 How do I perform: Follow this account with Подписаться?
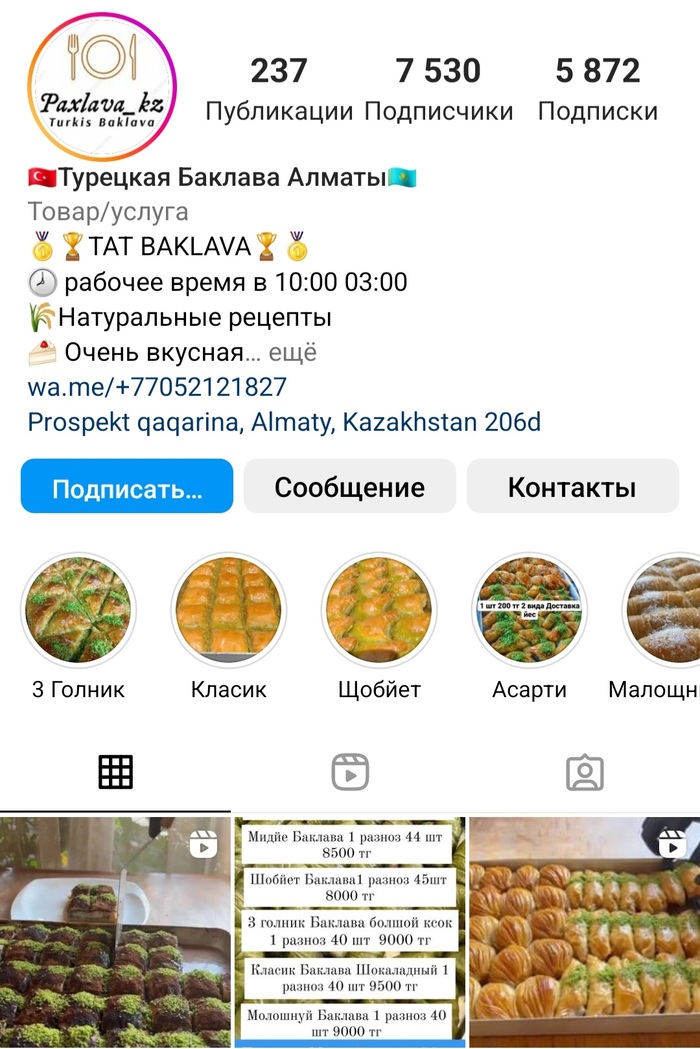(x=127, y=487)
